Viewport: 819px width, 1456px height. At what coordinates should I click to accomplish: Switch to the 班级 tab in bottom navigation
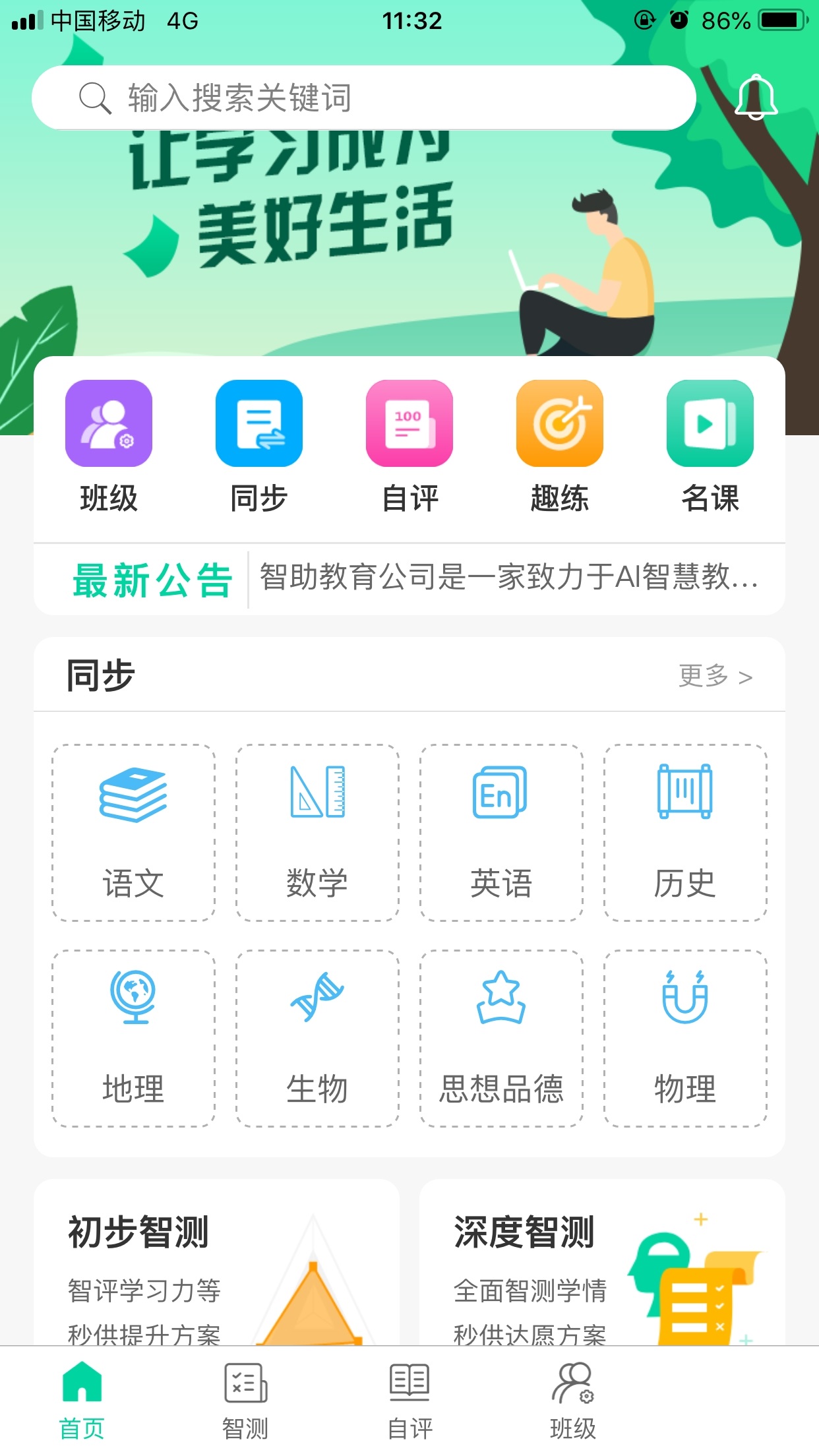click(x=573, y=1405)
